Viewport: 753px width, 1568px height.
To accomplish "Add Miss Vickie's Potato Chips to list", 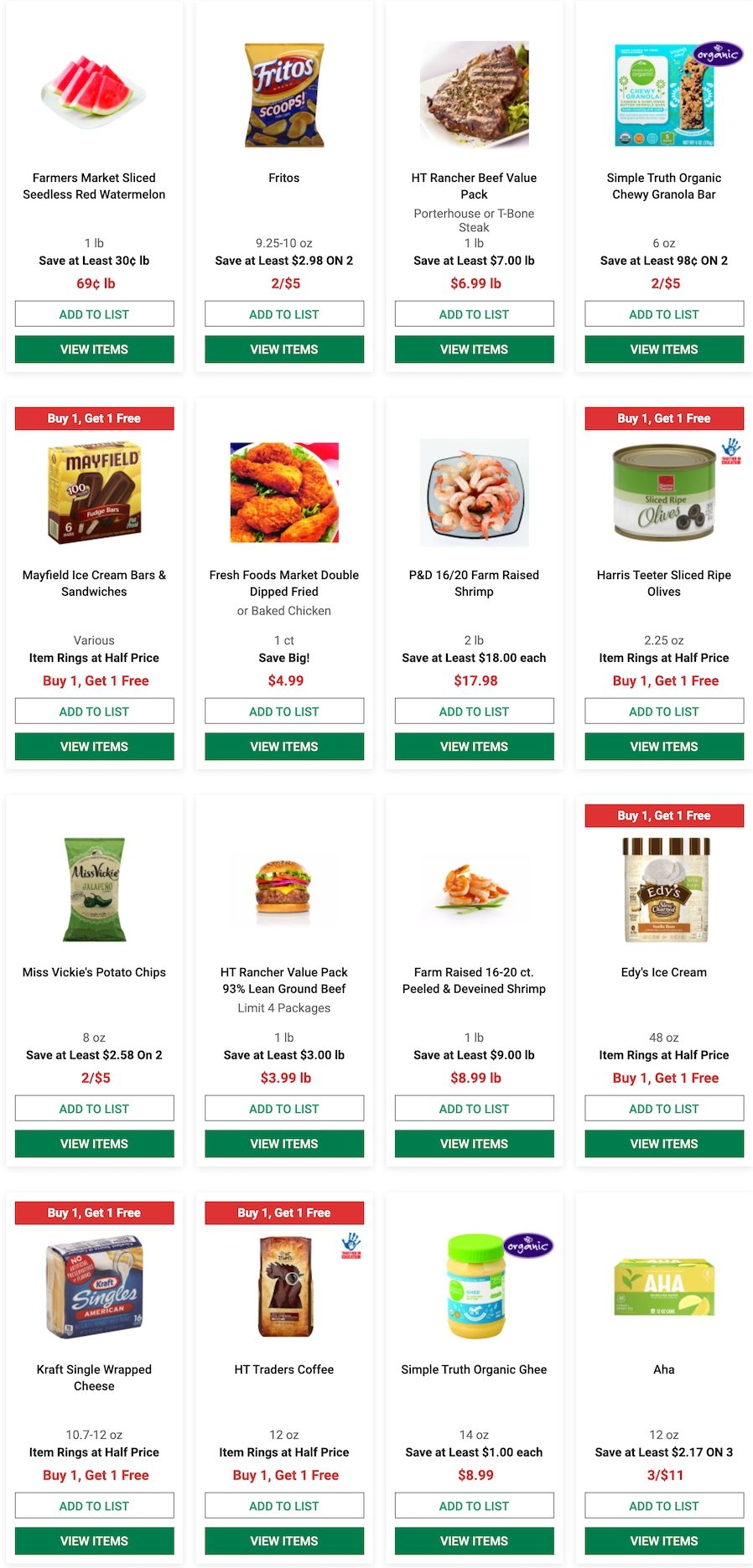I will point(94,1109).
